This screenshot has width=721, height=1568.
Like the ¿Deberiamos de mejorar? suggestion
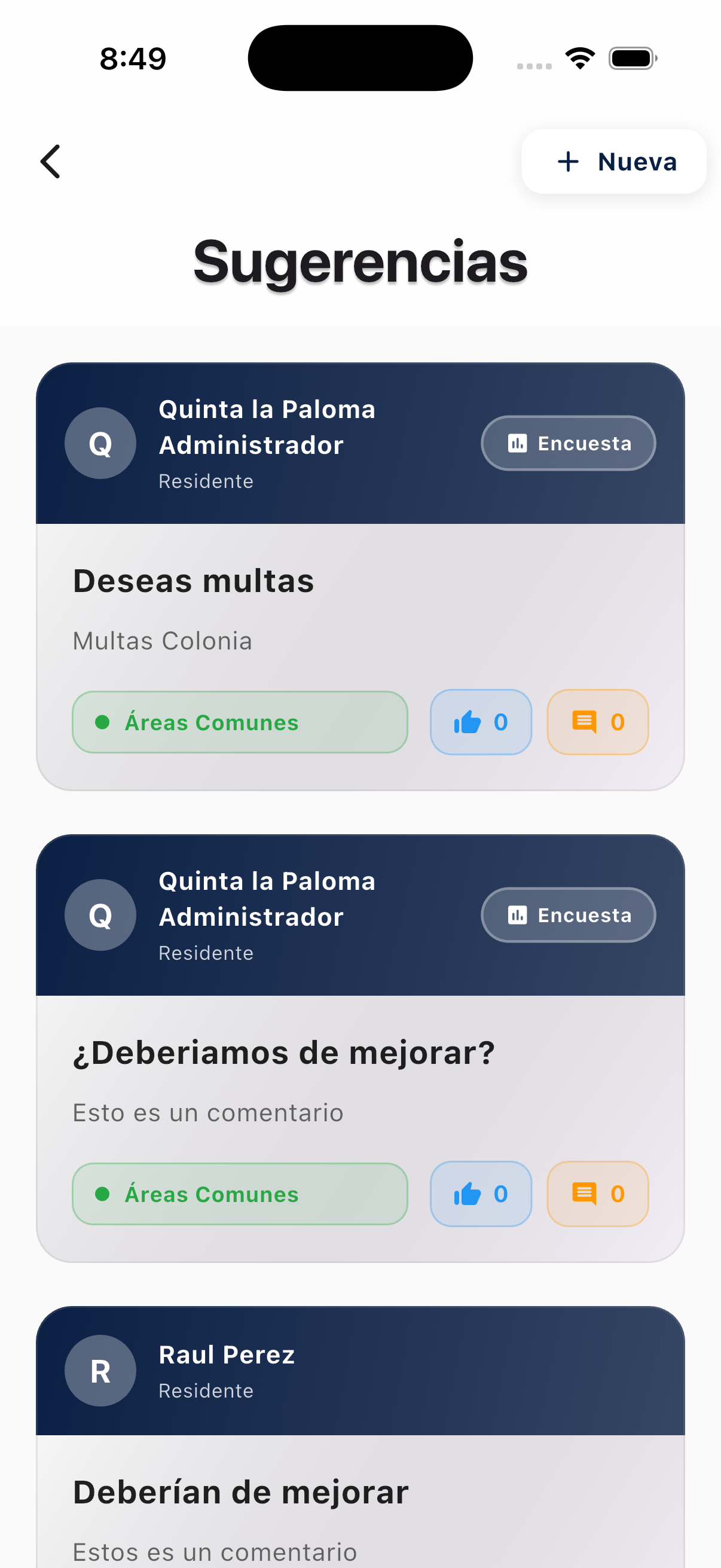(481, 1193)
